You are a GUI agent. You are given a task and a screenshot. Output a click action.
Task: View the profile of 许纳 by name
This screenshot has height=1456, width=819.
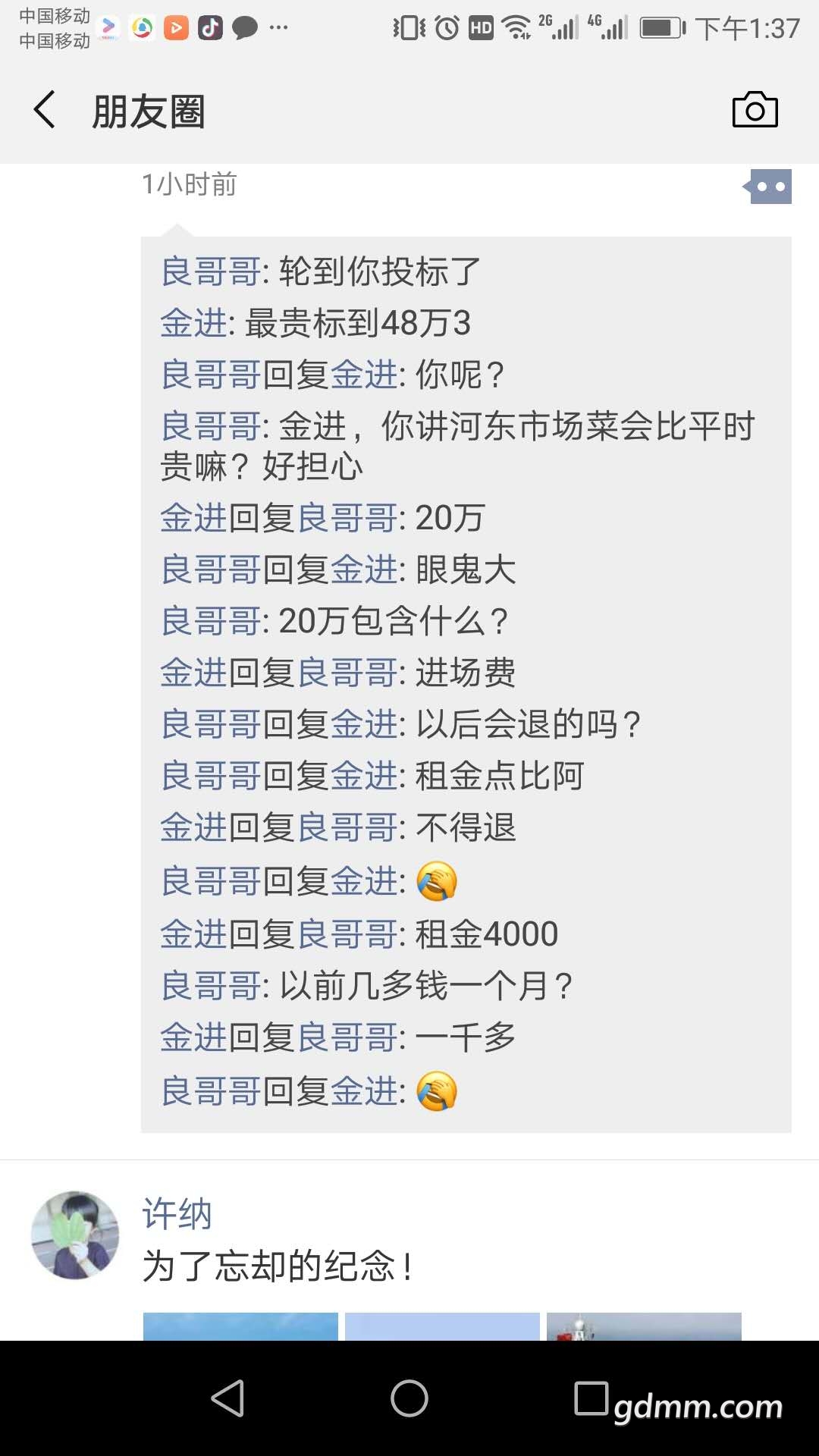click(177, 1213)
